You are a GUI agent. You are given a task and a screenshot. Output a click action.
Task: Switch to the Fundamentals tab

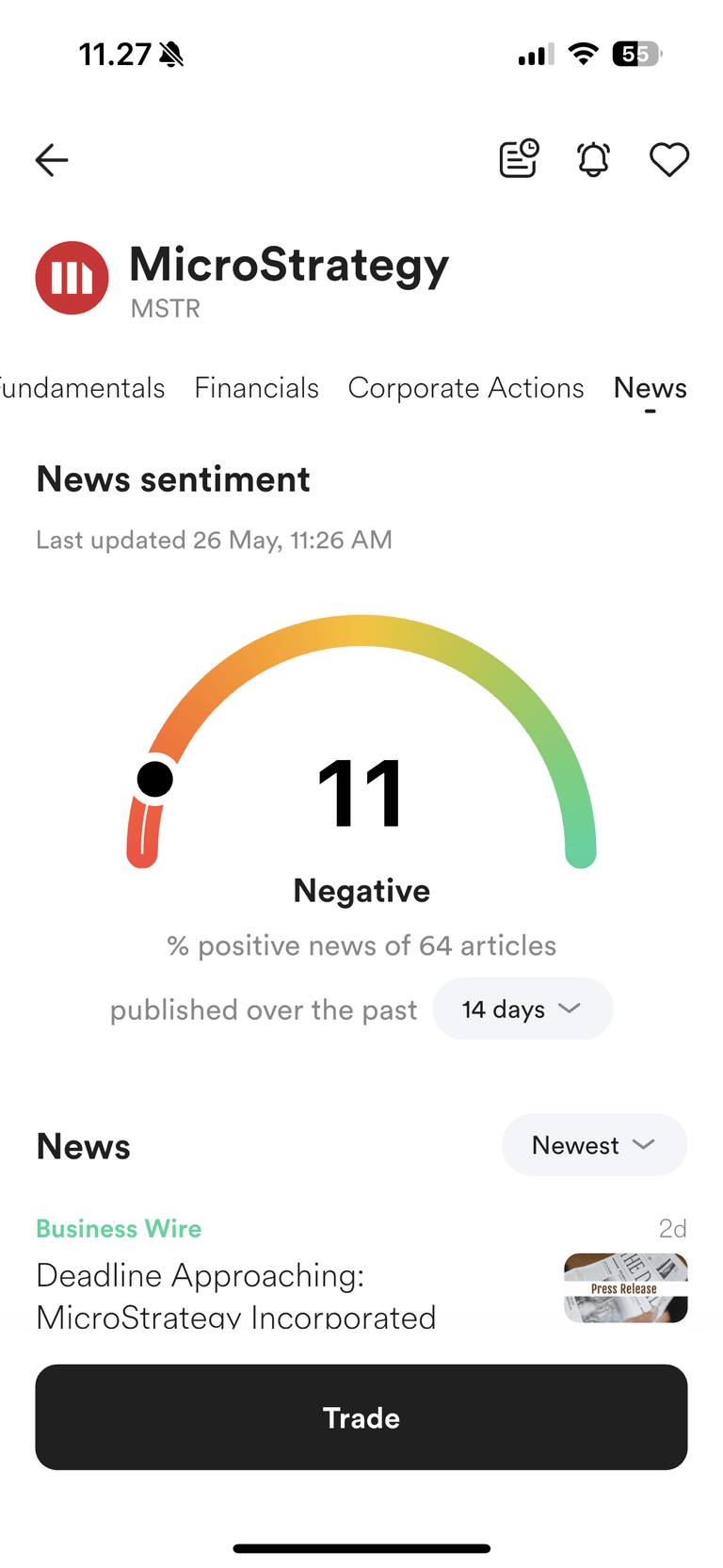coord(83,388)
